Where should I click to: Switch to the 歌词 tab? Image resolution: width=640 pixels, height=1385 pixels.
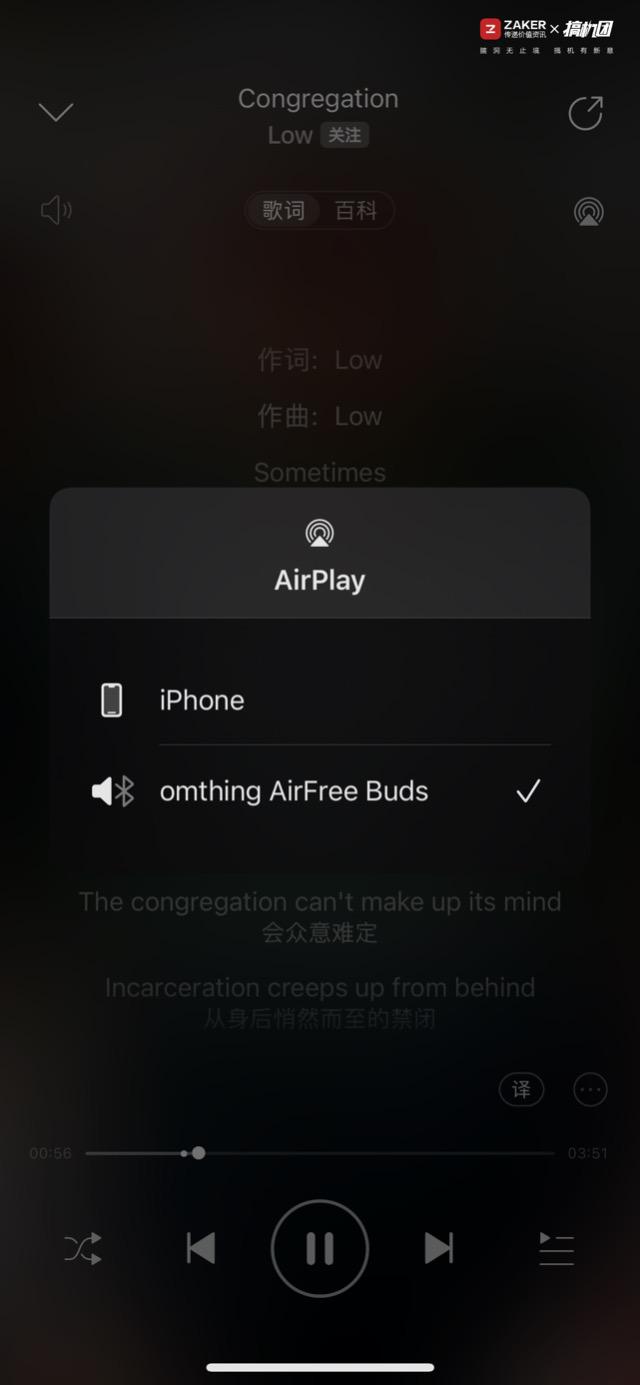click(x=283, y=211)
